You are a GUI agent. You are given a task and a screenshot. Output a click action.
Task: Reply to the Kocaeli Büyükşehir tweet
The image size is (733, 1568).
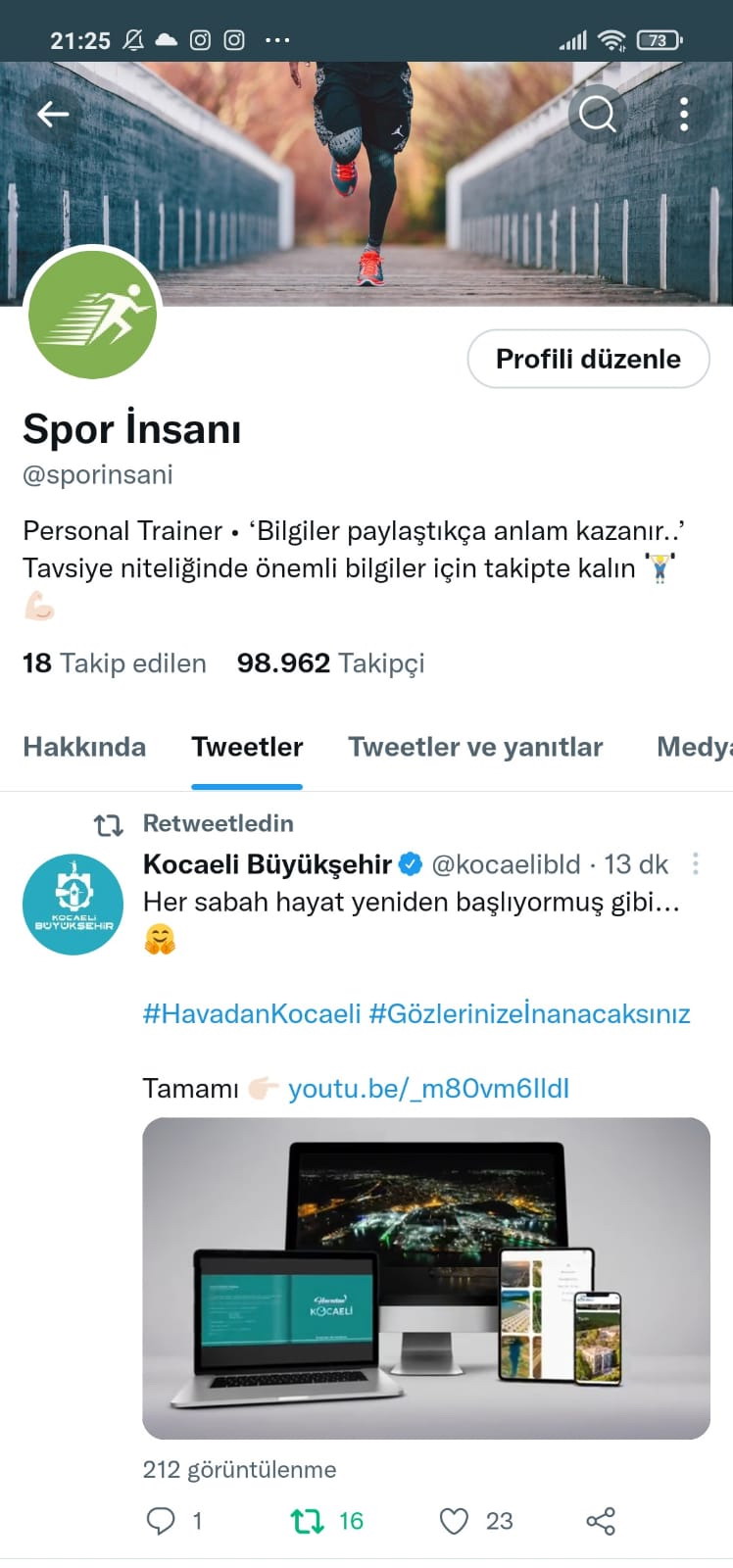click(160, 1521)
